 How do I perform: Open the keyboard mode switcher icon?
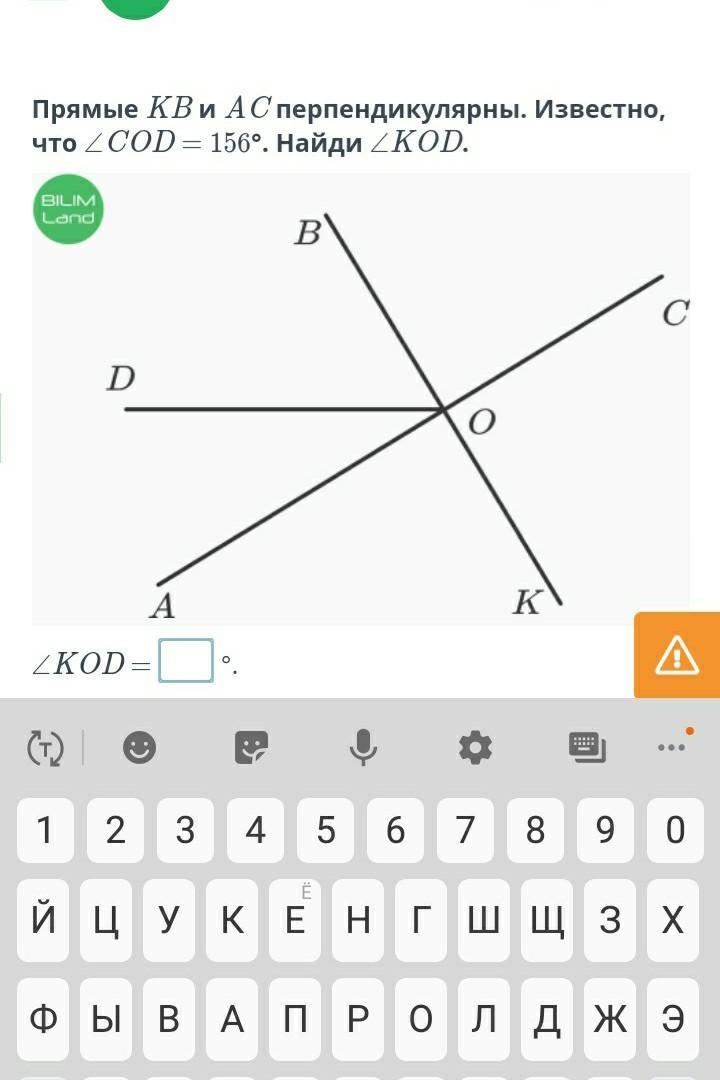[586, 745]
